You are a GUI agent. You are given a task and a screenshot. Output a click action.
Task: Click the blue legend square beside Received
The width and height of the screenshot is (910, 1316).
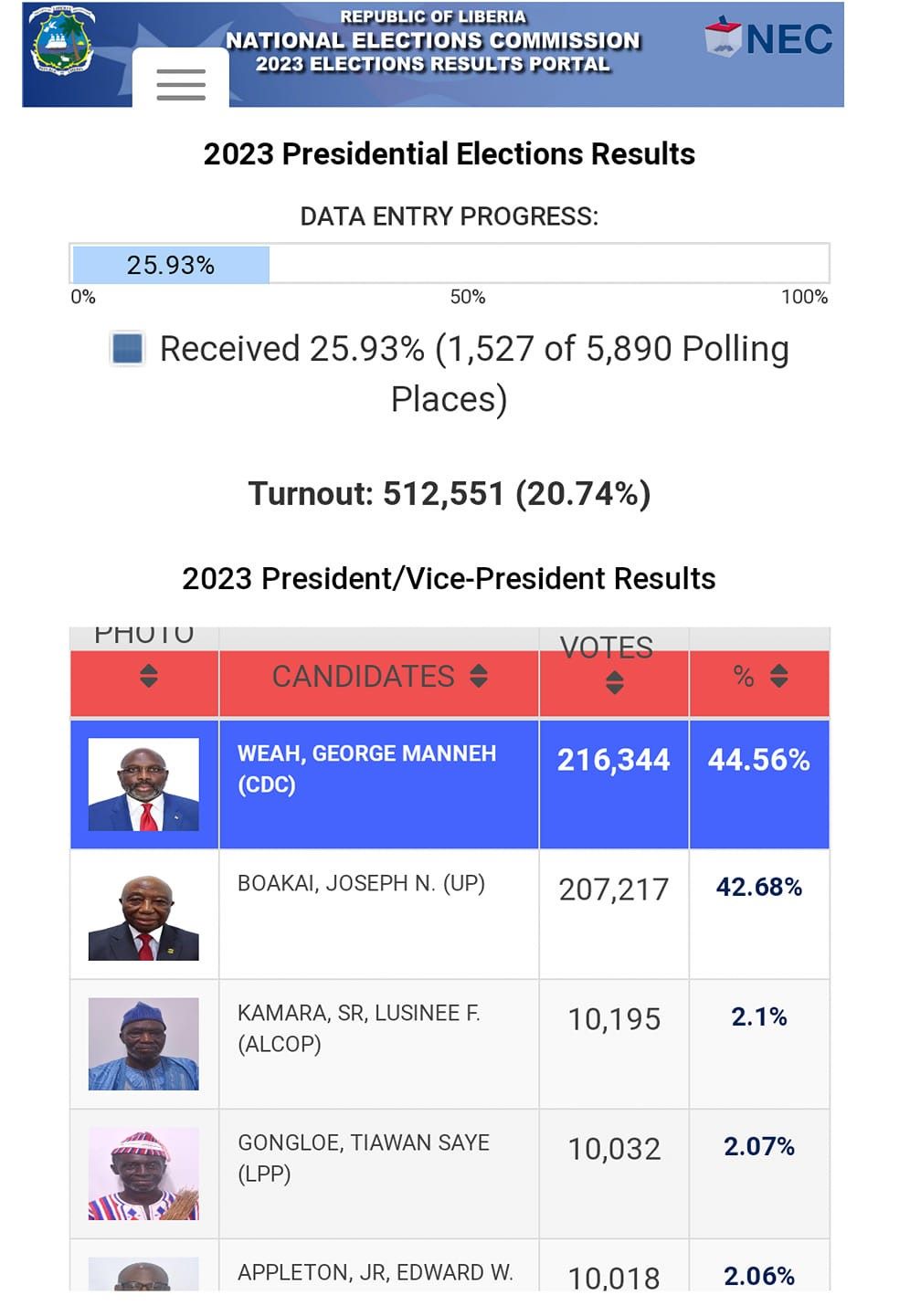[x=128, y=350]
